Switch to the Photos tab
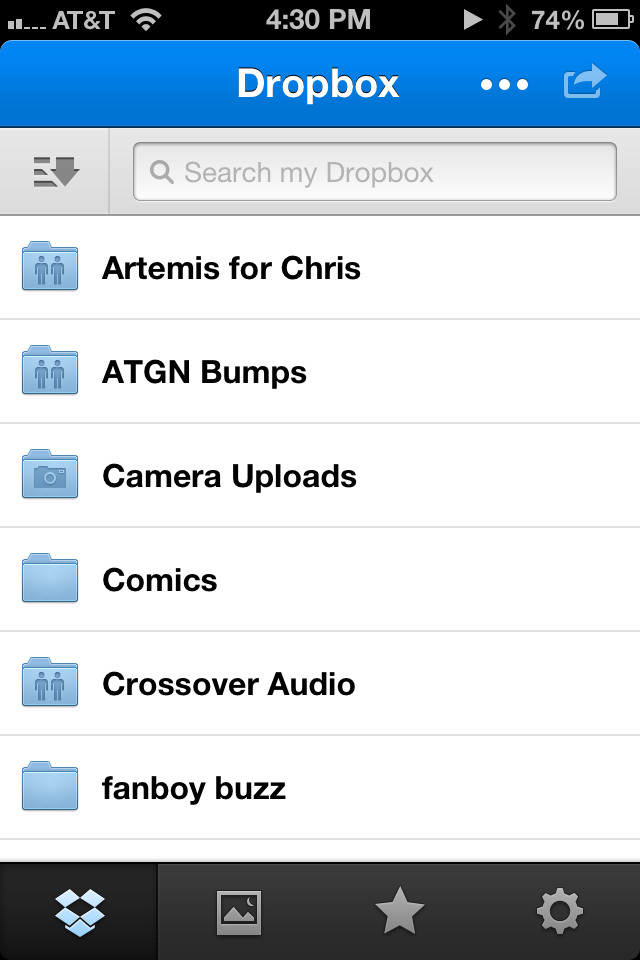 239,912
